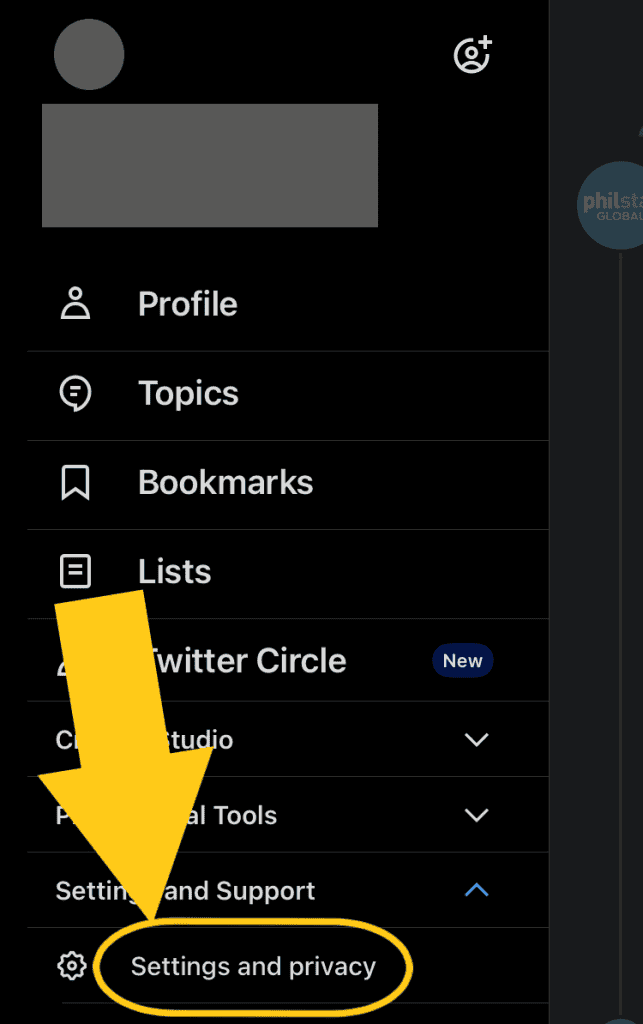
Task: Open Settings and privacy
Action: point(253,967)
